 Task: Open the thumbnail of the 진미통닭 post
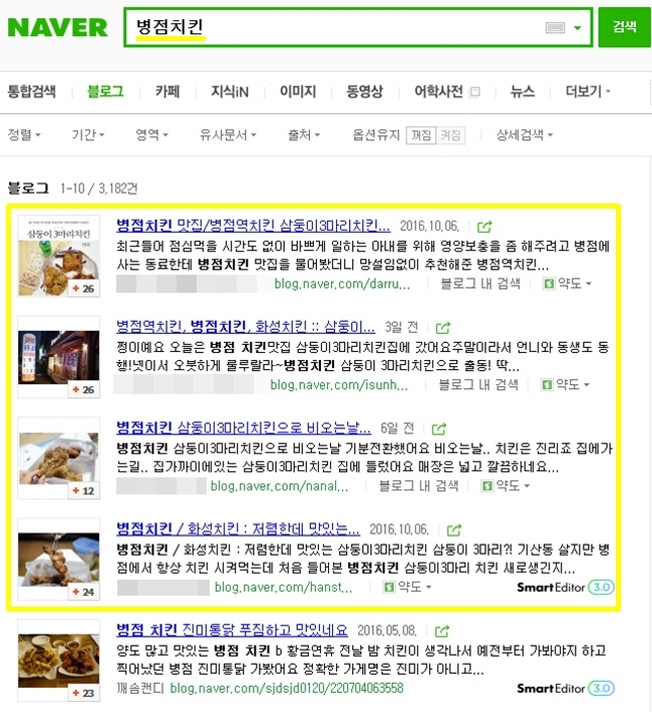58,660
